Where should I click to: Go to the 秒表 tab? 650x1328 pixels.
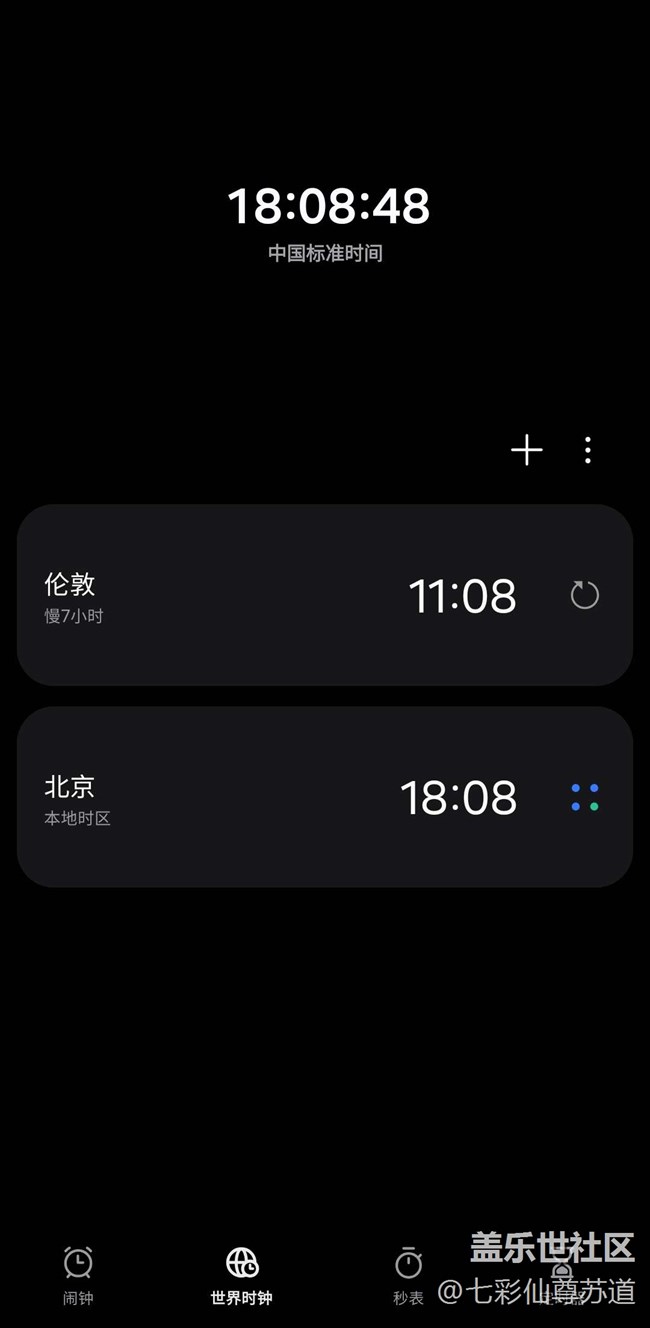408,1275
